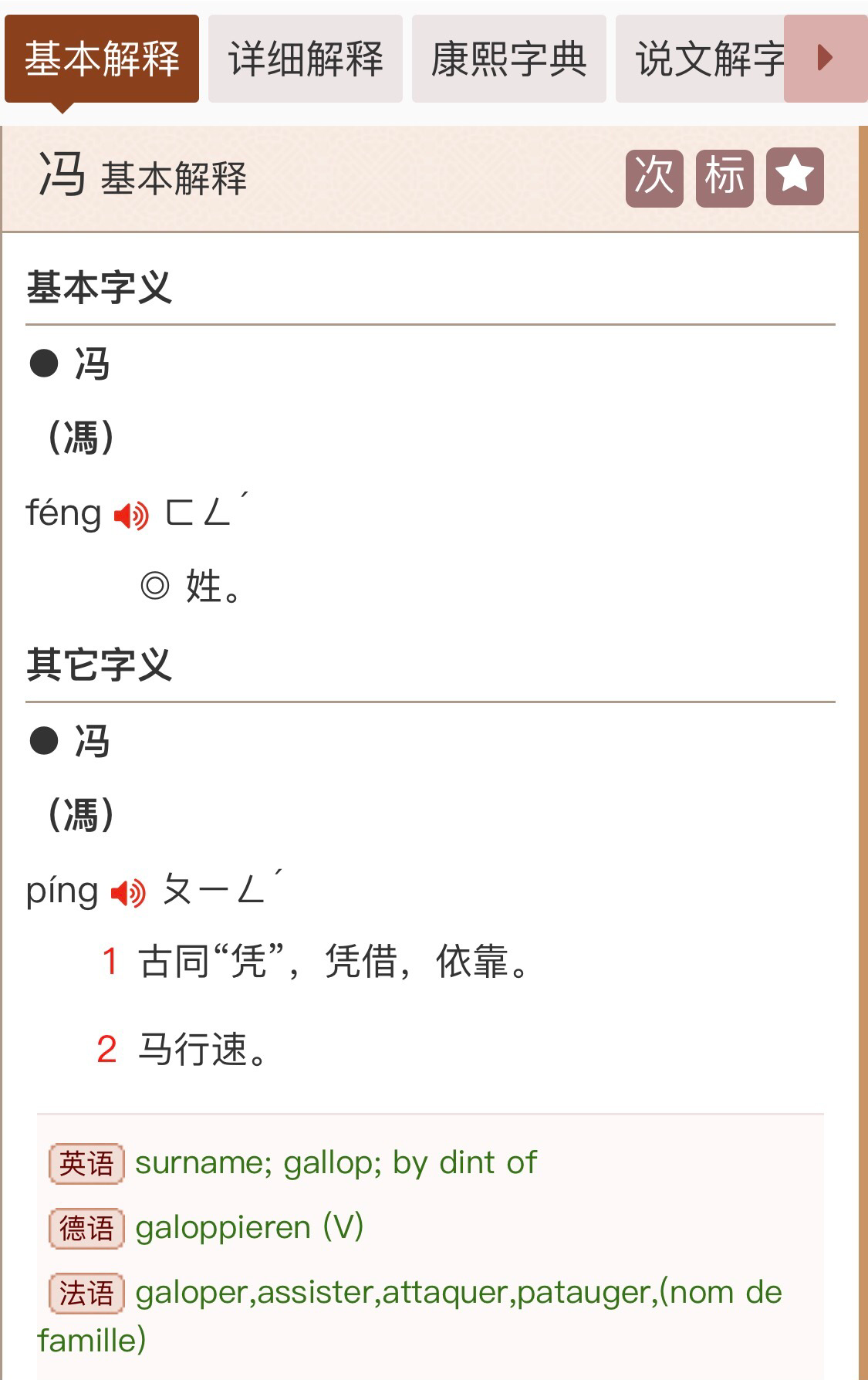Select the bullet marker next to 冯
The width and height of the screenshot is (868, 1380).
pyautogui.click(x=42, y=363)
